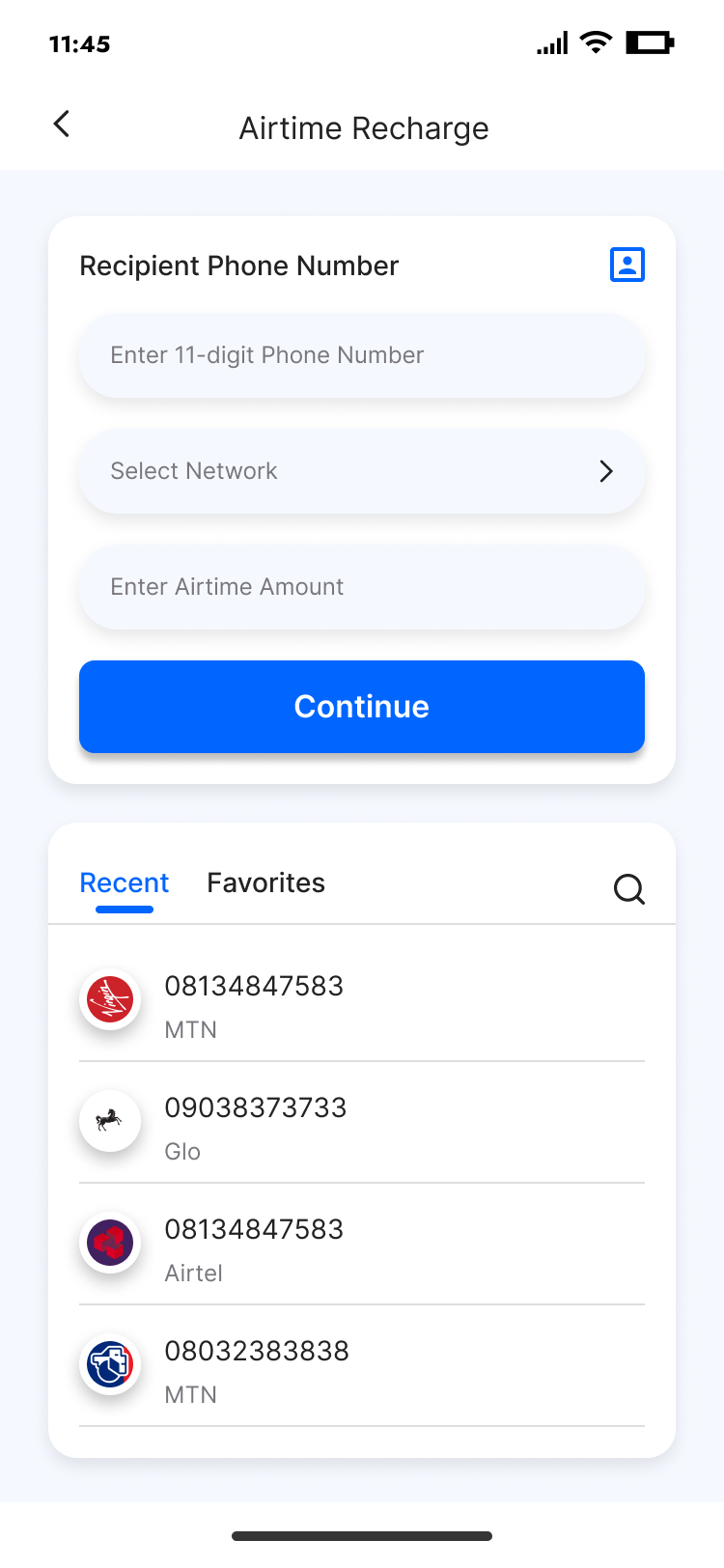Expand network options via the right chevron
Image resolution: width=724 pixels, height=1568 pixels.
pyautogui.click(x=606, y=471)
